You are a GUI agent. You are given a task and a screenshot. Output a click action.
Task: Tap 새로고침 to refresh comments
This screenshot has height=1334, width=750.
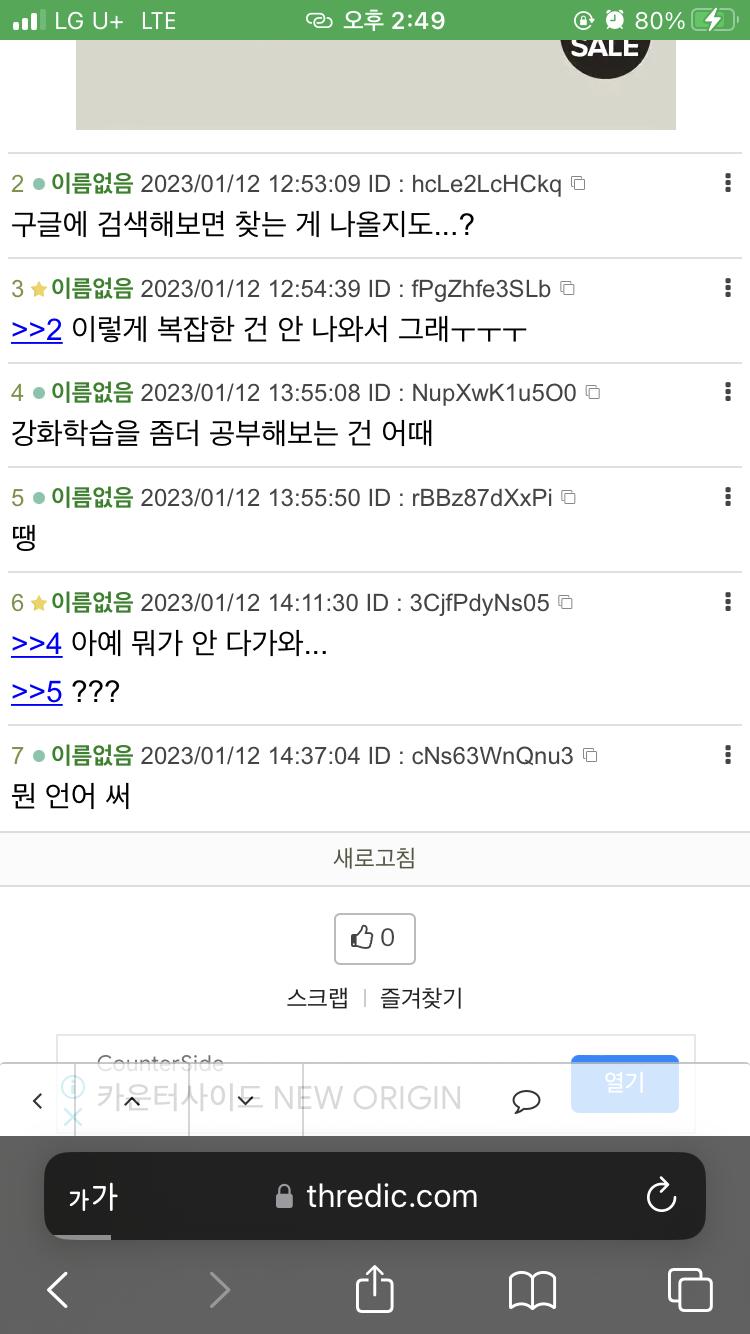[374, 858]
